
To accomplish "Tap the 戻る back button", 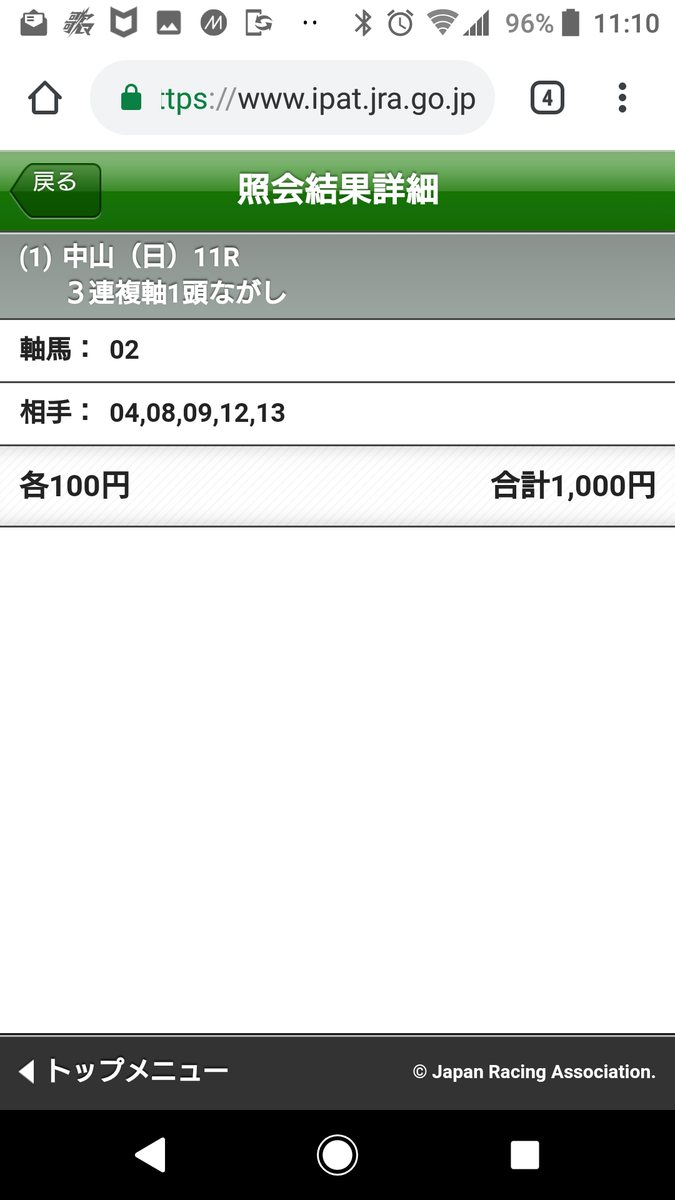I will (56, 190).
